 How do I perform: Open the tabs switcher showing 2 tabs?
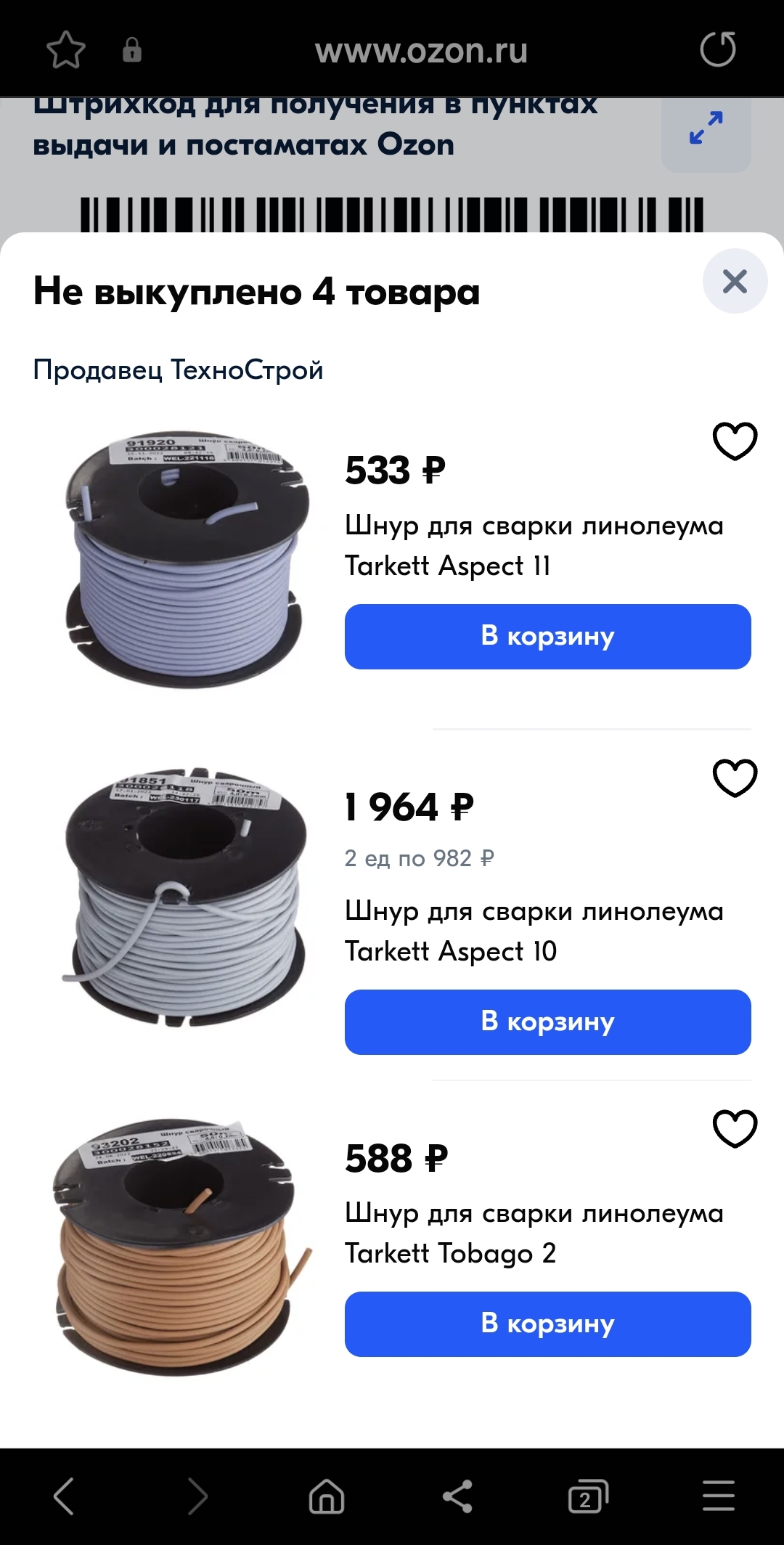(587, 1496)
